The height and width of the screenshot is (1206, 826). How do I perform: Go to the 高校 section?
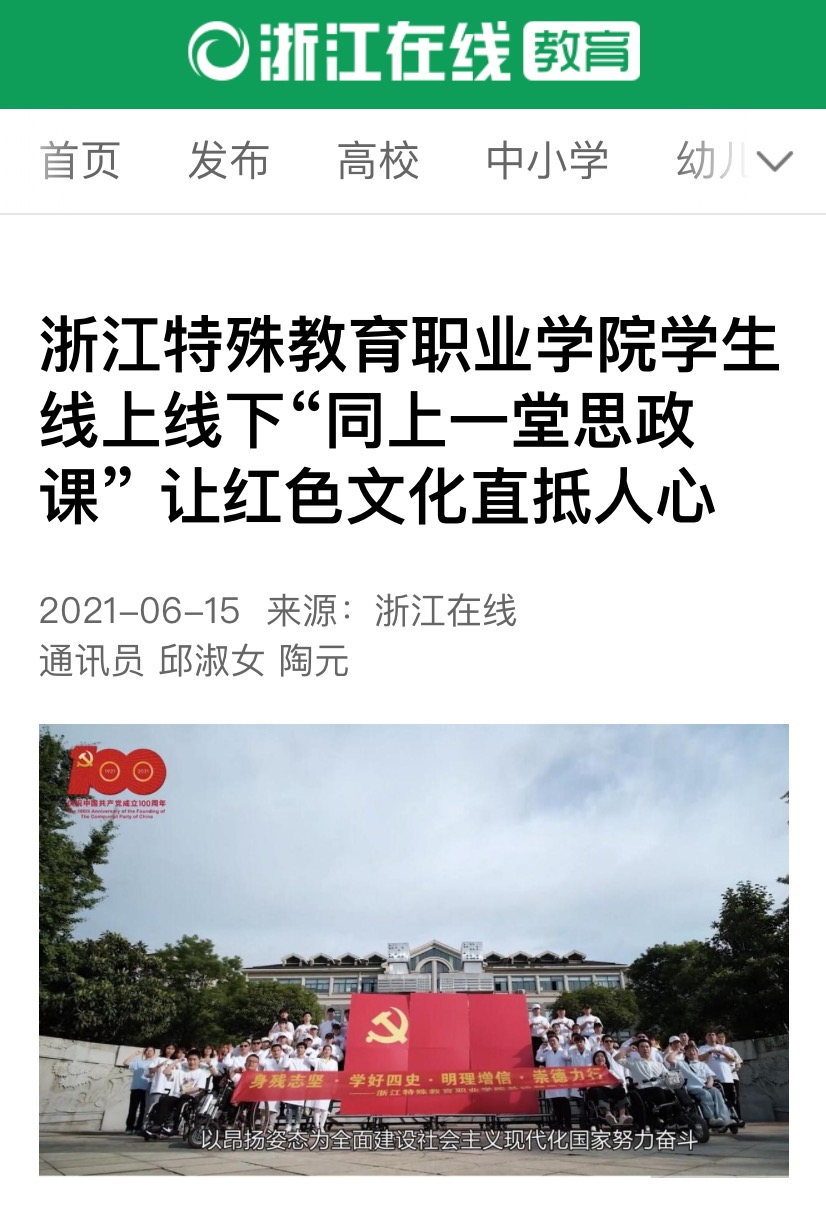coord(378,161)
